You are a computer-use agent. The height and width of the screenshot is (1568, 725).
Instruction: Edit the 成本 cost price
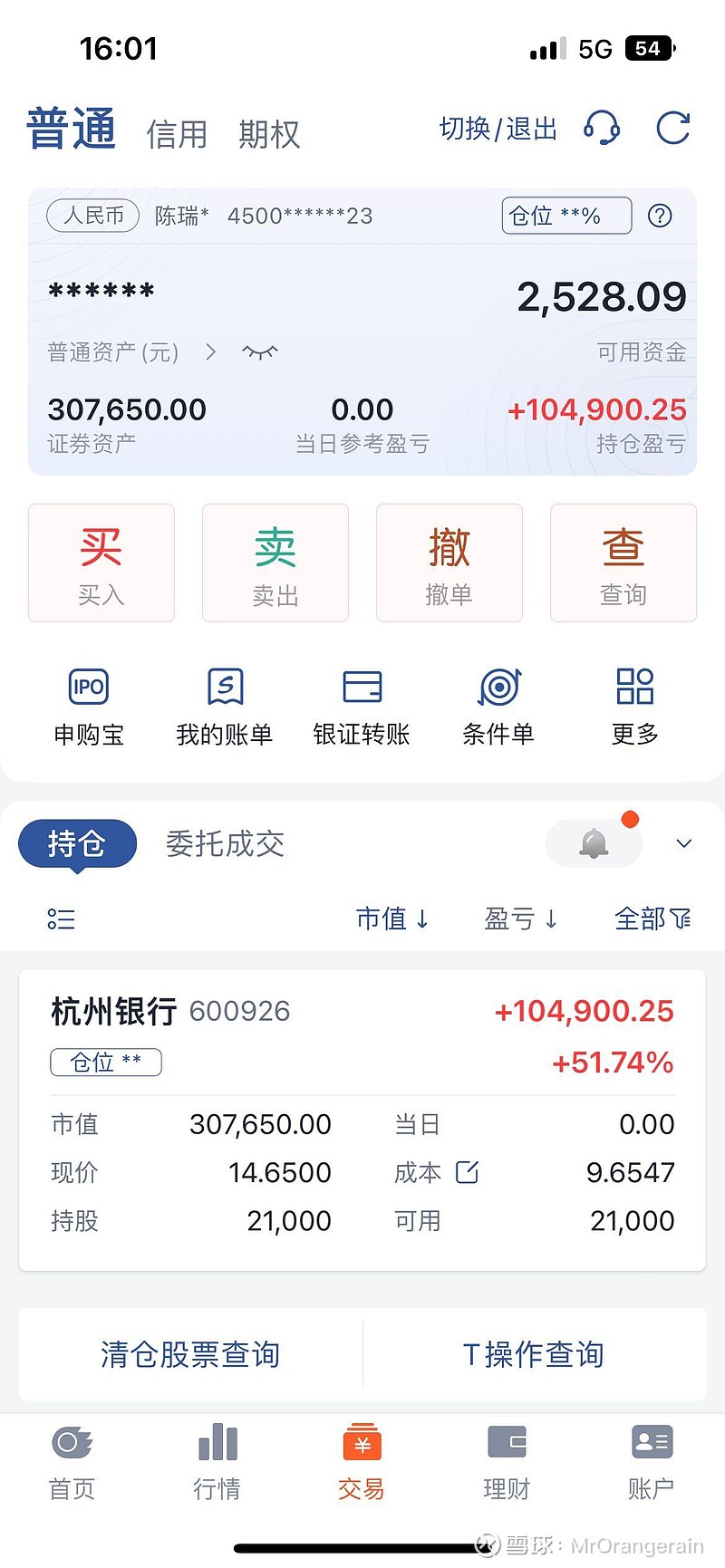(x=468, y=1171)
